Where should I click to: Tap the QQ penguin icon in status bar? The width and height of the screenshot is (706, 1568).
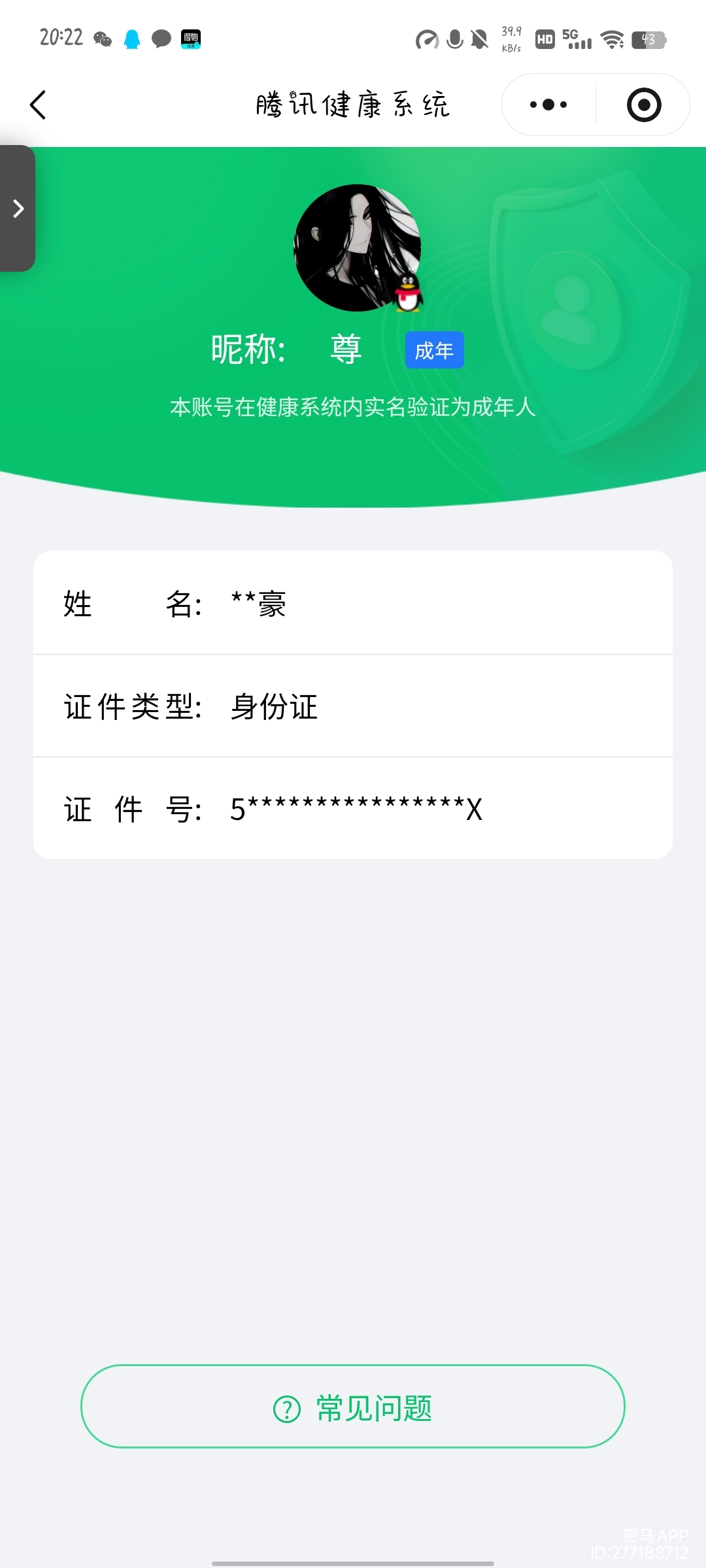(132, 39)
